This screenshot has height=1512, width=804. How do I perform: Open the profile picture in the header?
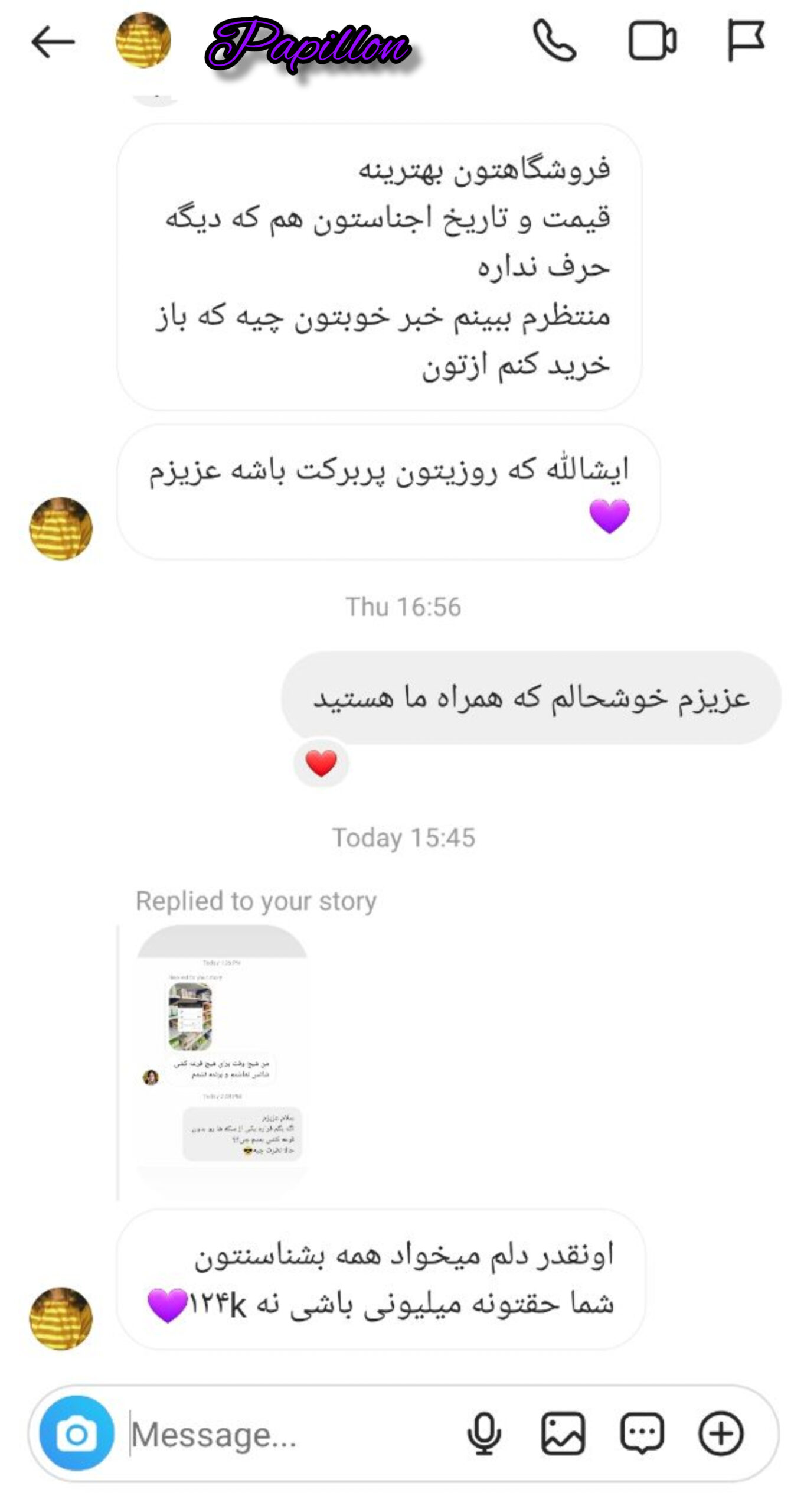pos(143,40)
